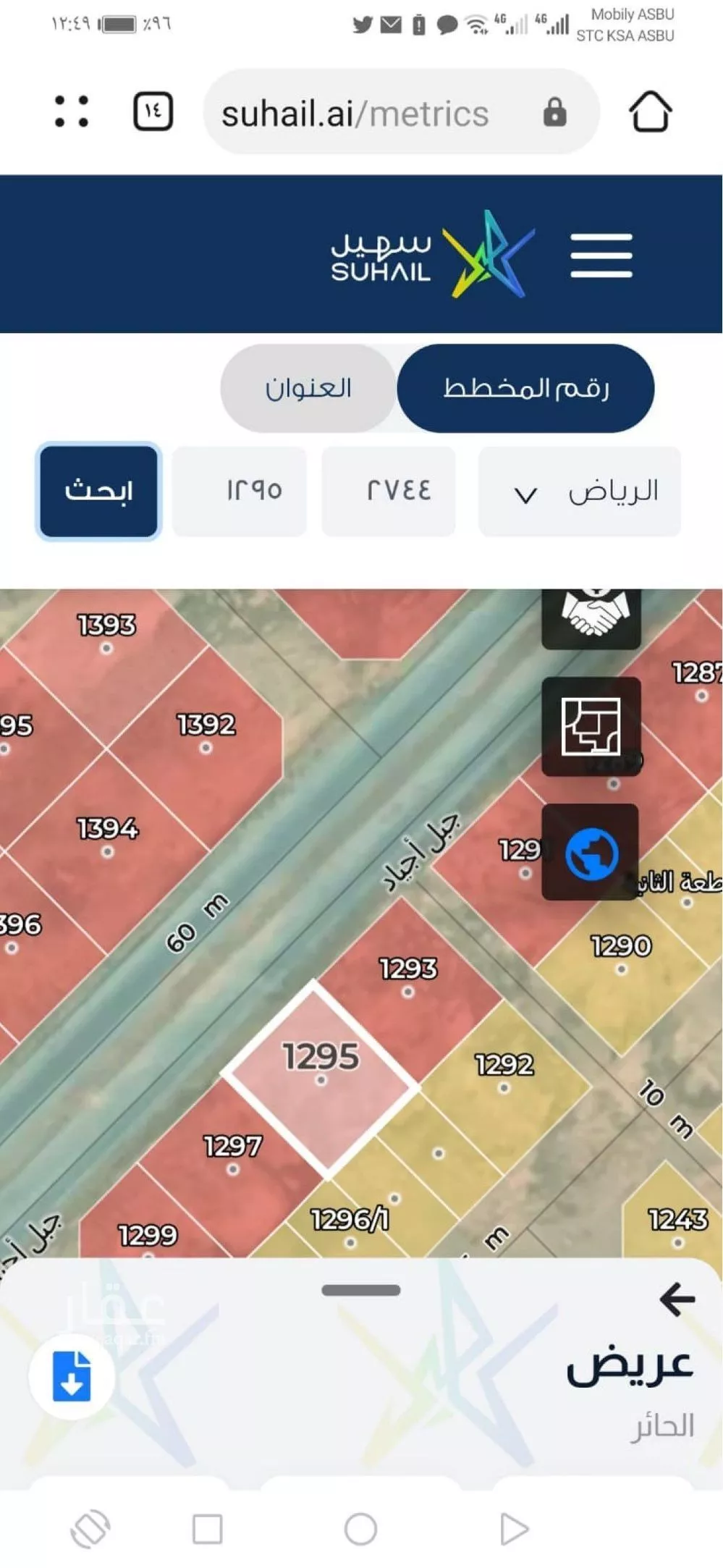Download the parcel report file
723x1568 pixels.
point(72,1376)
